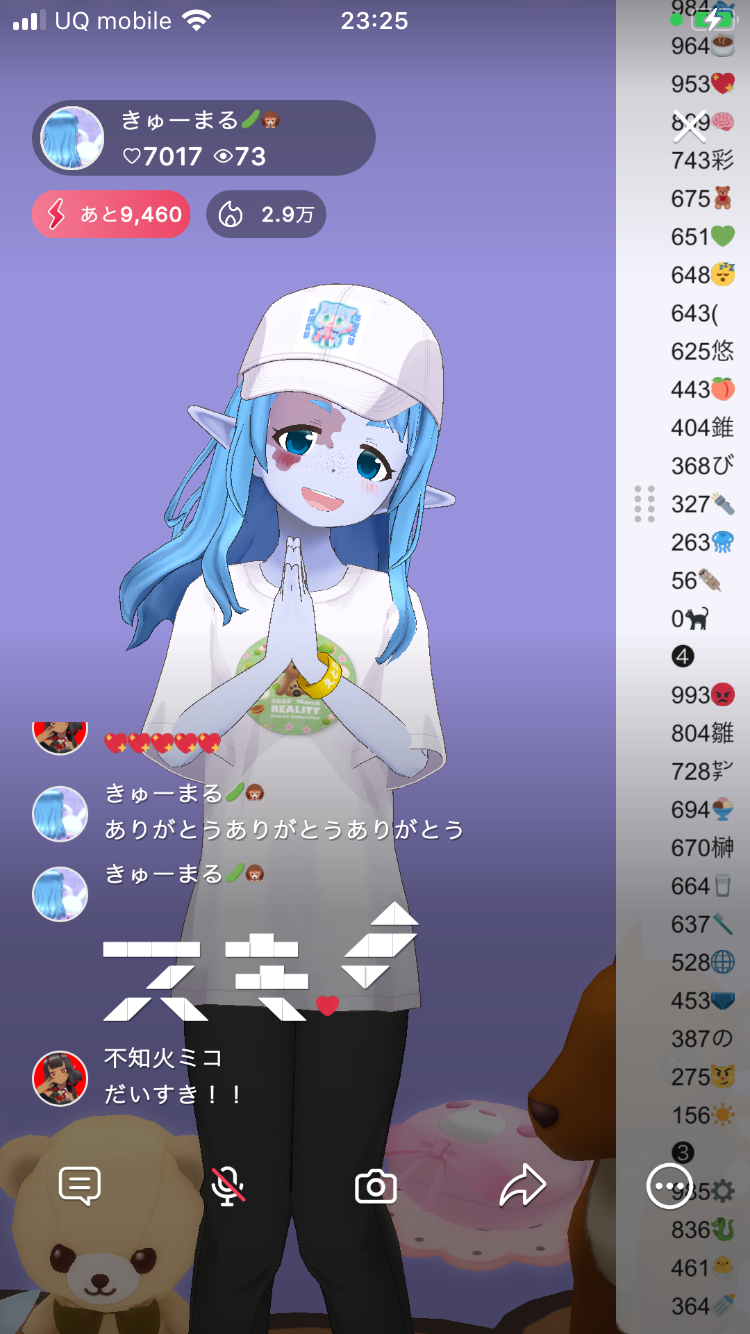Tap the あと9,460 pink badge
The height and width of the screenshot is (1334, 750).
coord(111,214)
